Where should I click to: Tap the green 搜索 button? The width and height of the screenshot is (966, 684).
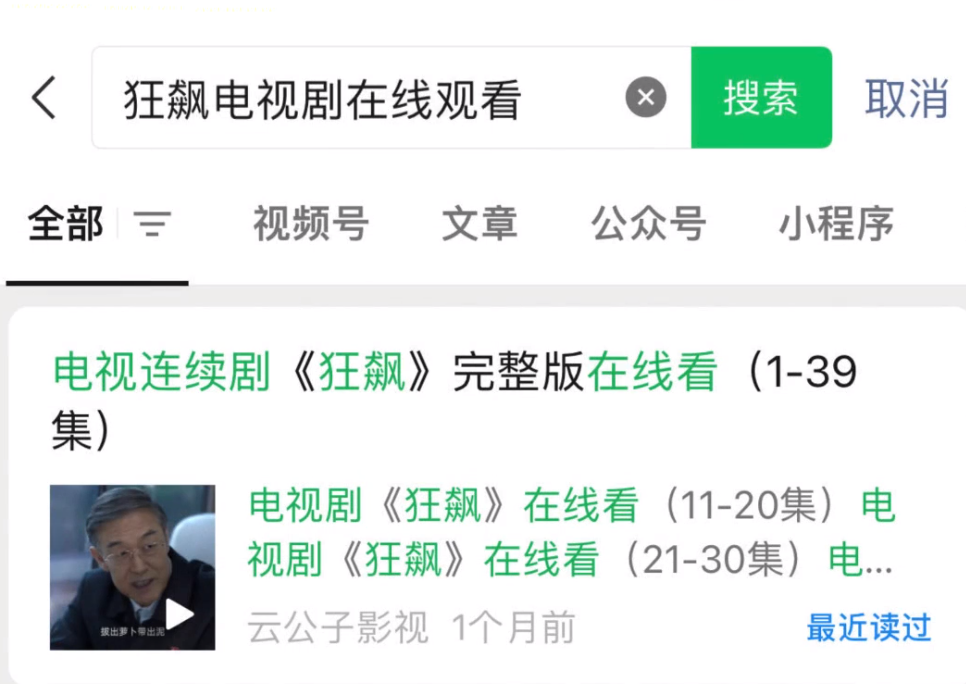(x=761, y=98)
